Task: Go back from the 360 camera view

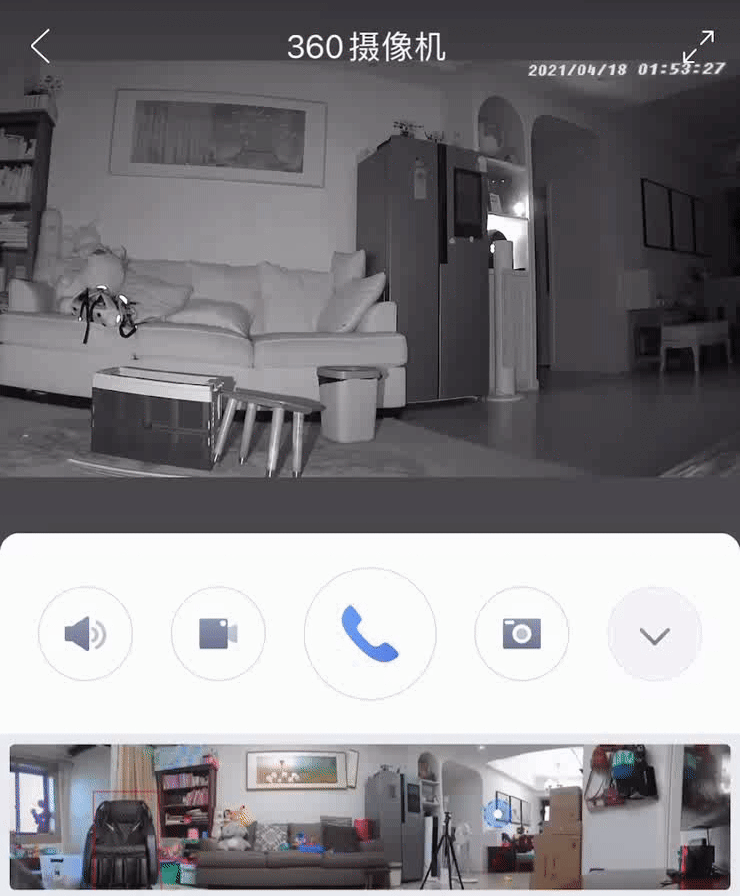Action: click(x=40, y=46)
